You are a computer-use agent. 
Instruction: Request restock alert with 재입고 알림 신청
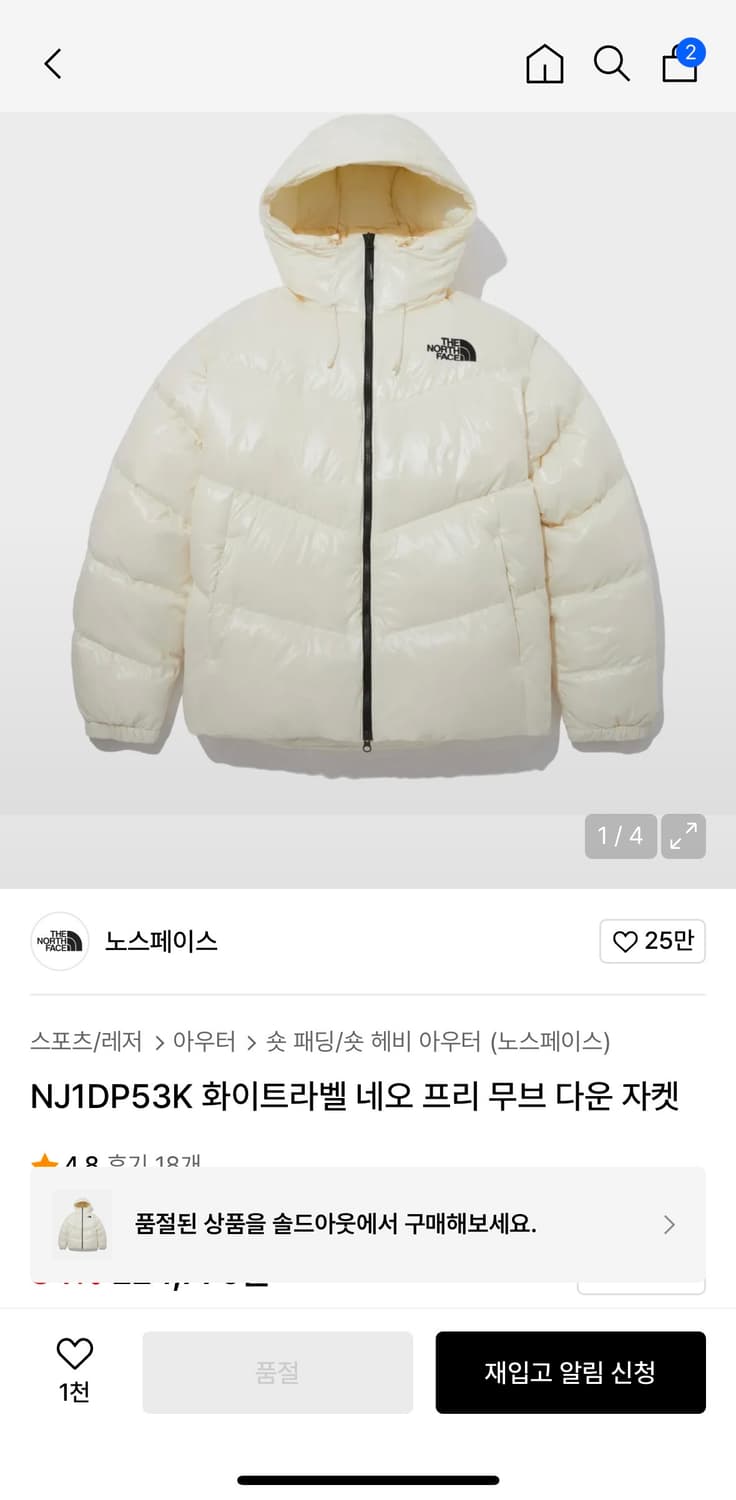click(x=570, y=1372)
